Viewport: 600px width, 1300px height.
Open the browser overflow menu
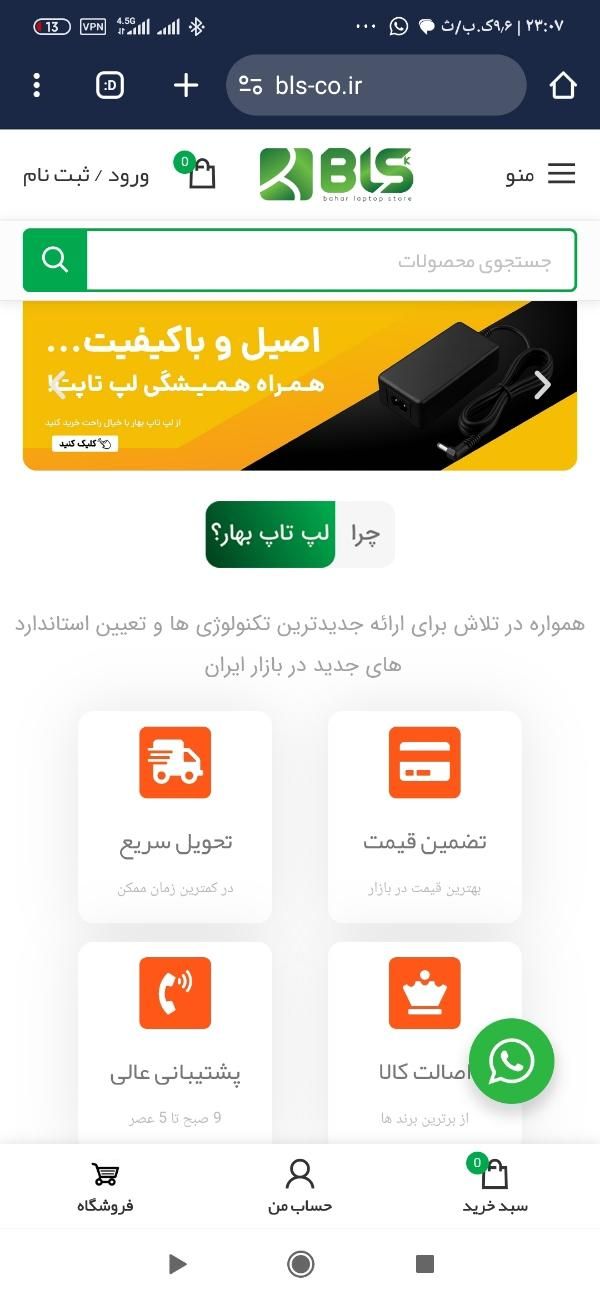coord(37,86)
